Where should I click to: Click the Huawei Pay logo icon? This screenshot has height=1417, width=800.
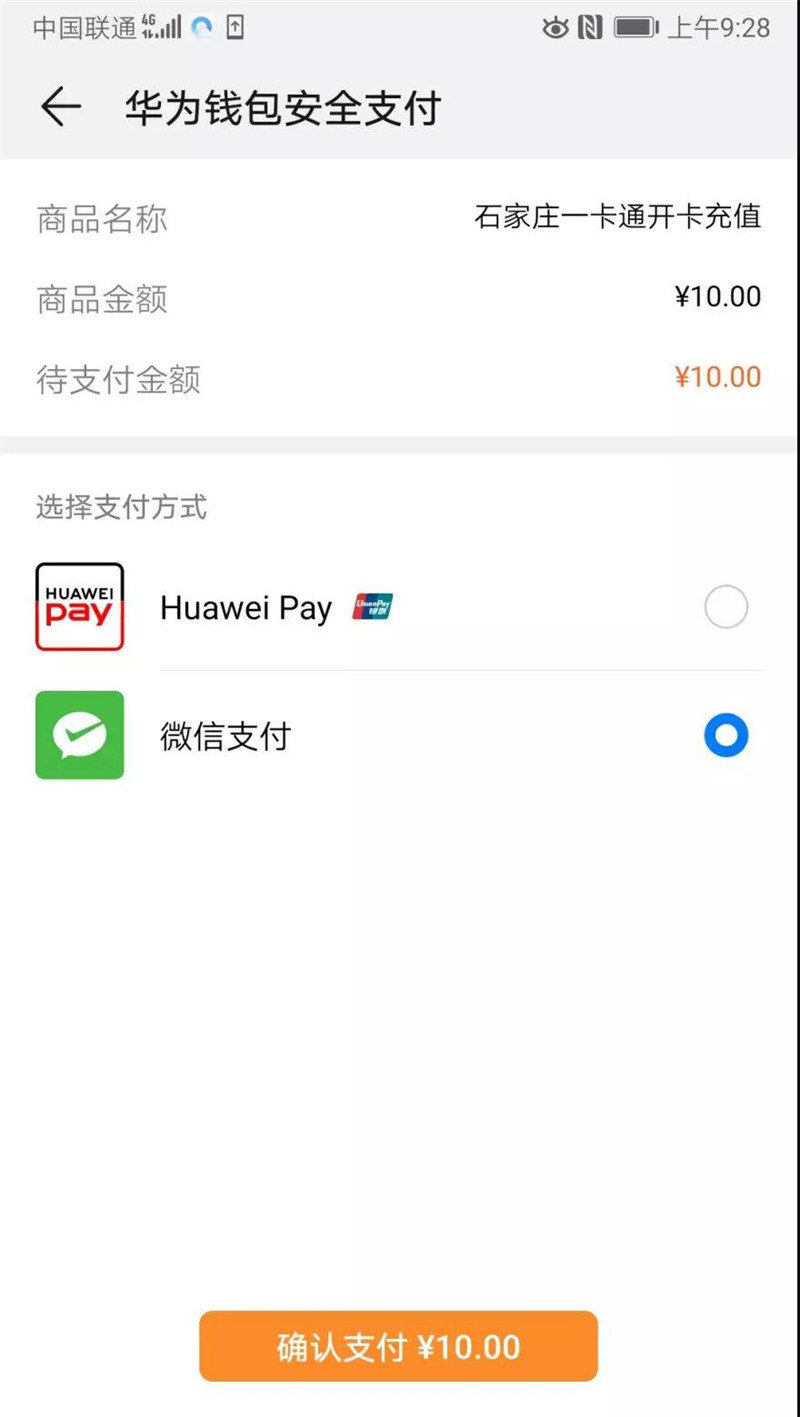pos(79,607)
